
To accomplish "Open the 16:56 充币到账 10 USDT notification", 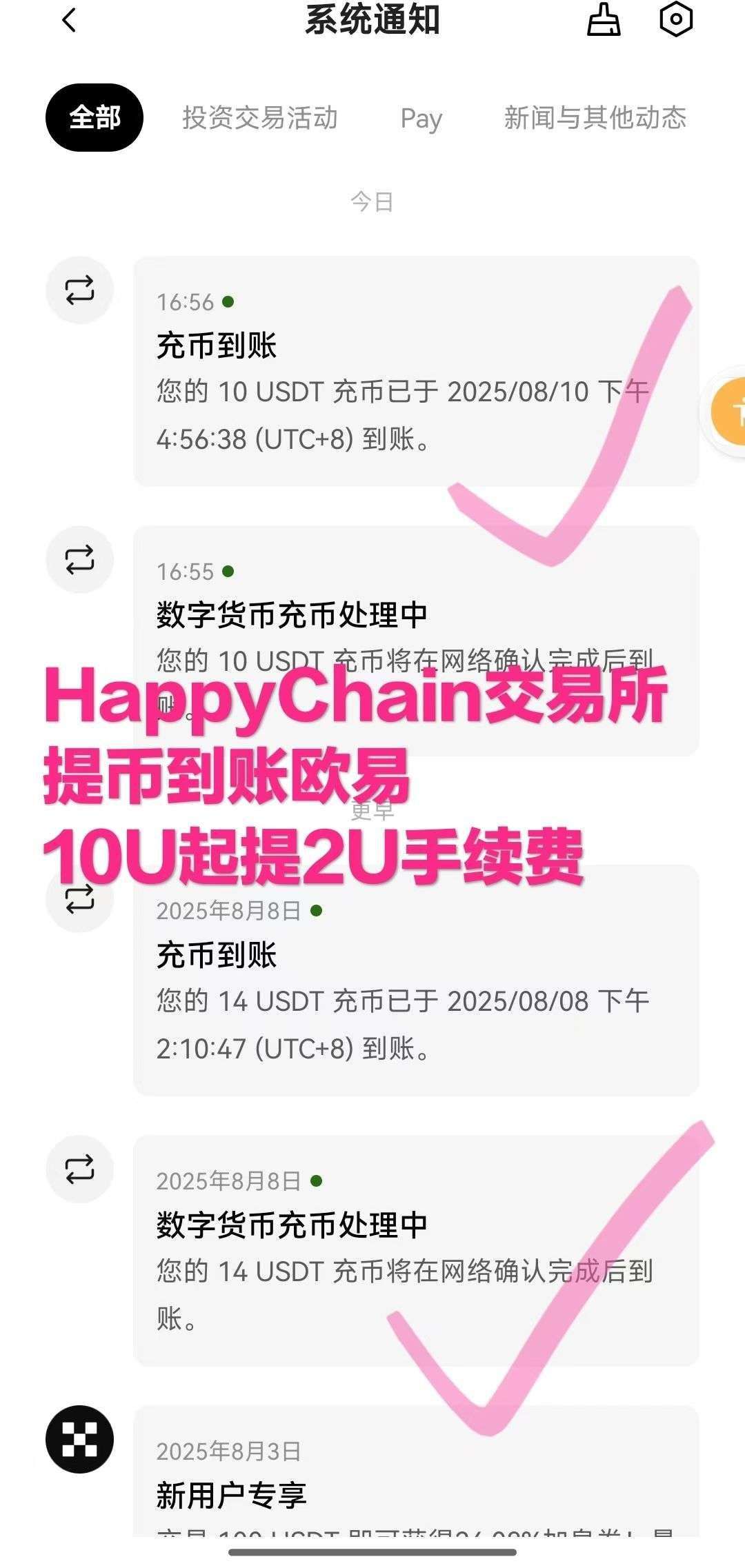I will (415, 371).
